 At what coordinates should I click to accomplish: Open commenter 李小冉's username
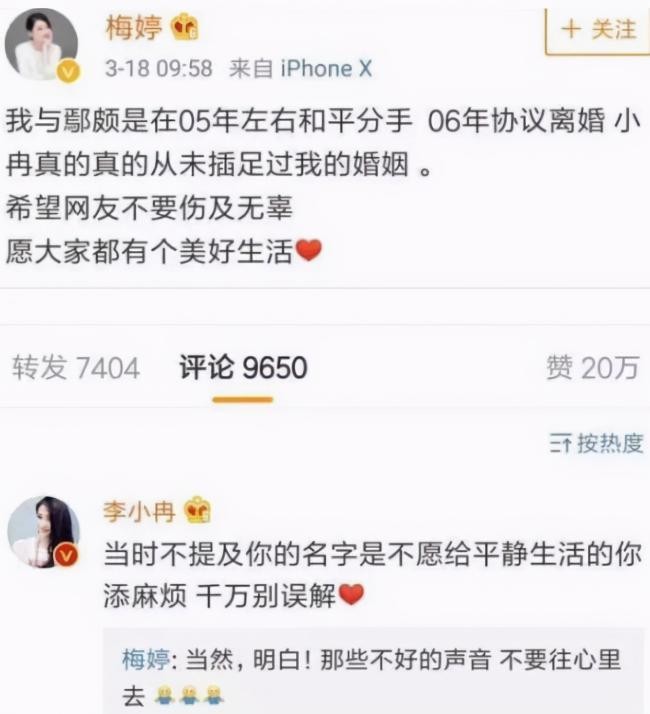tap(139, 511)
